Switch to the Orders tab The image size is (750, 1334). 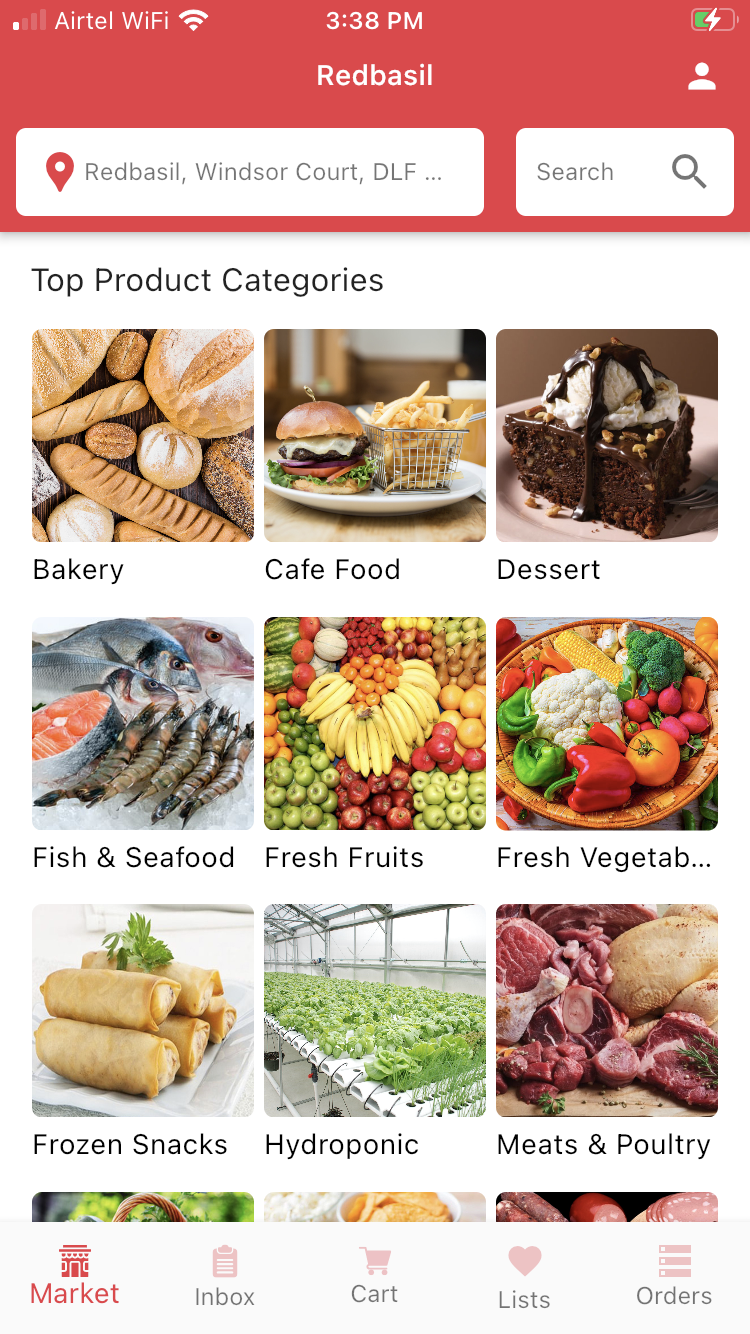click(675, 1277)
